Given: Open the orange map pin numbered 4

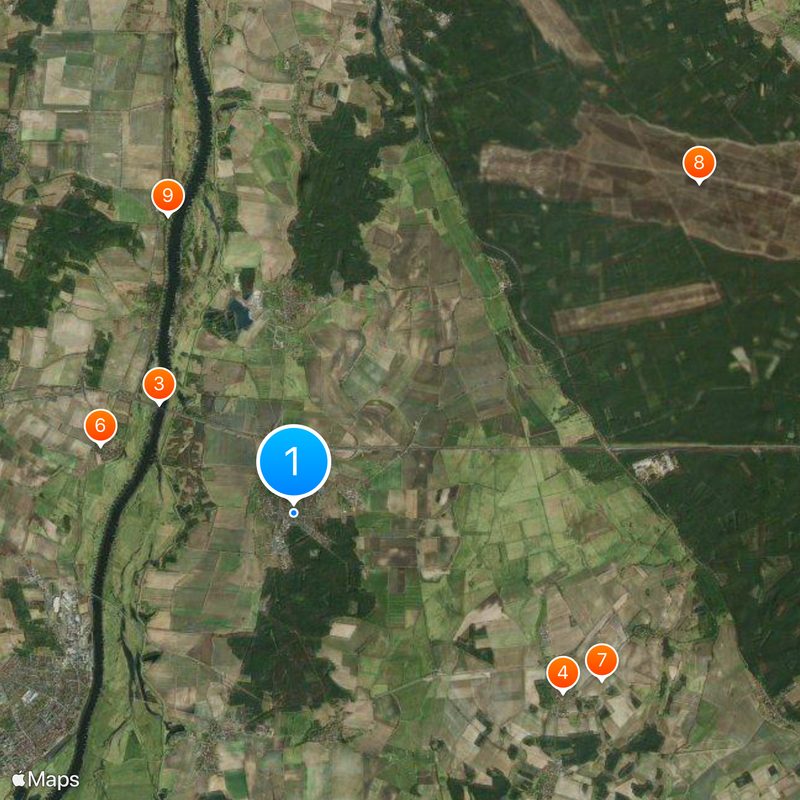Looking at the screenshot, I should point(563,673).
